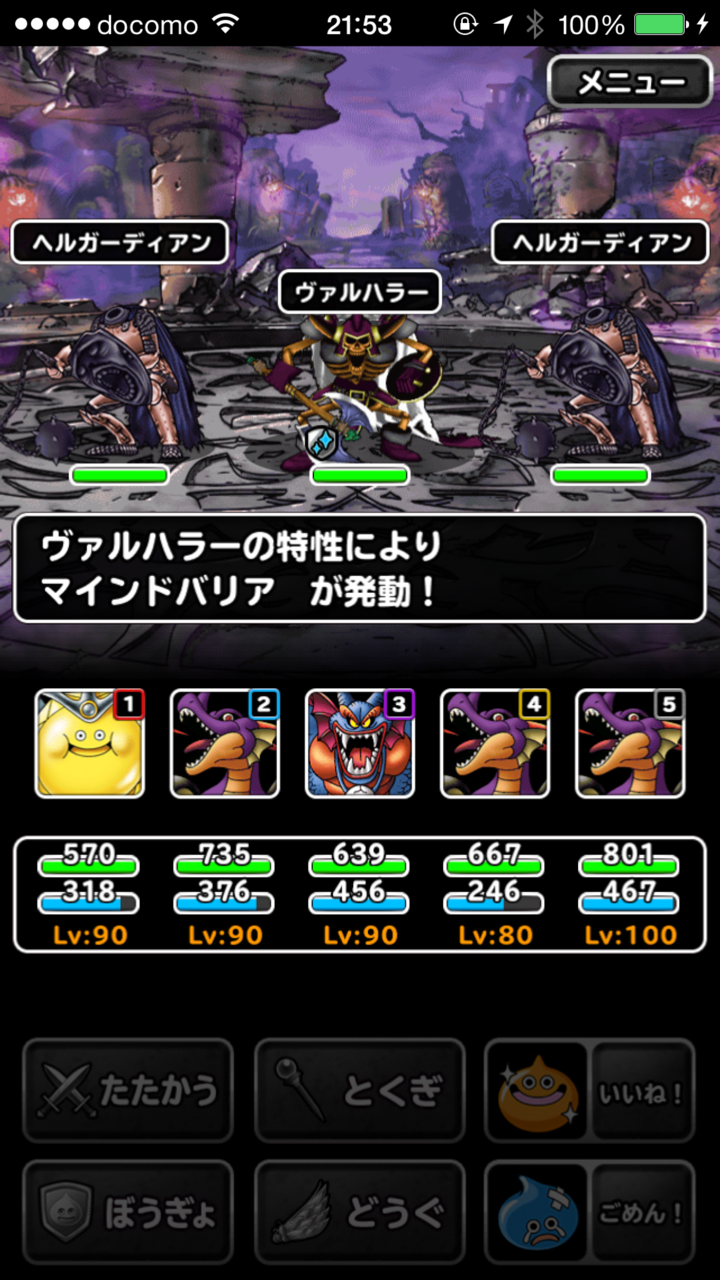Viewport: 720px width, 1280px height.
Task: Choose the とくぎ skills command
Action: pos(360,1090)
